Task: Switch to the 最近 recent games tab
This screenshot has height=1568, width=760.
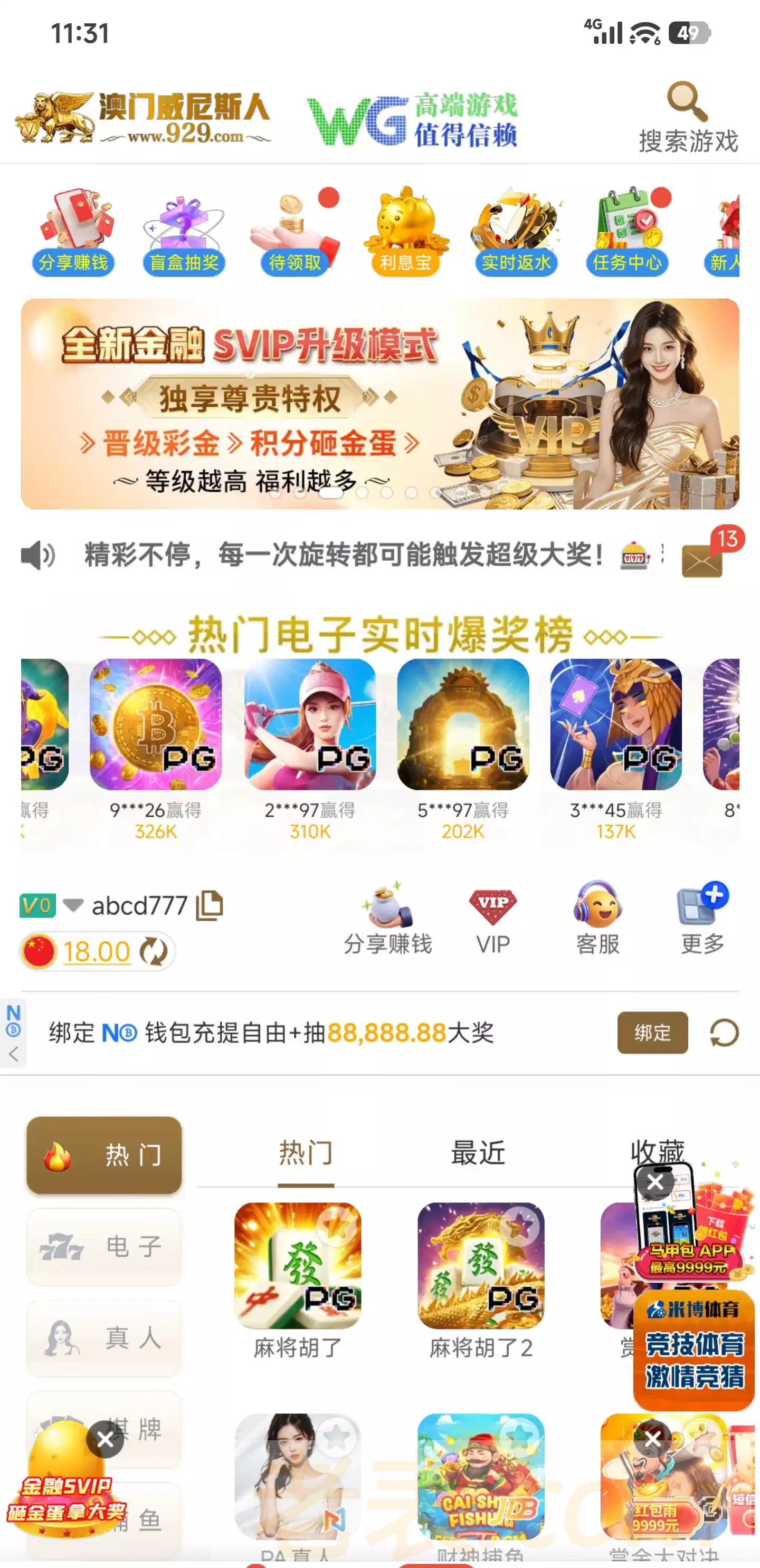Action: [478, 1153]
